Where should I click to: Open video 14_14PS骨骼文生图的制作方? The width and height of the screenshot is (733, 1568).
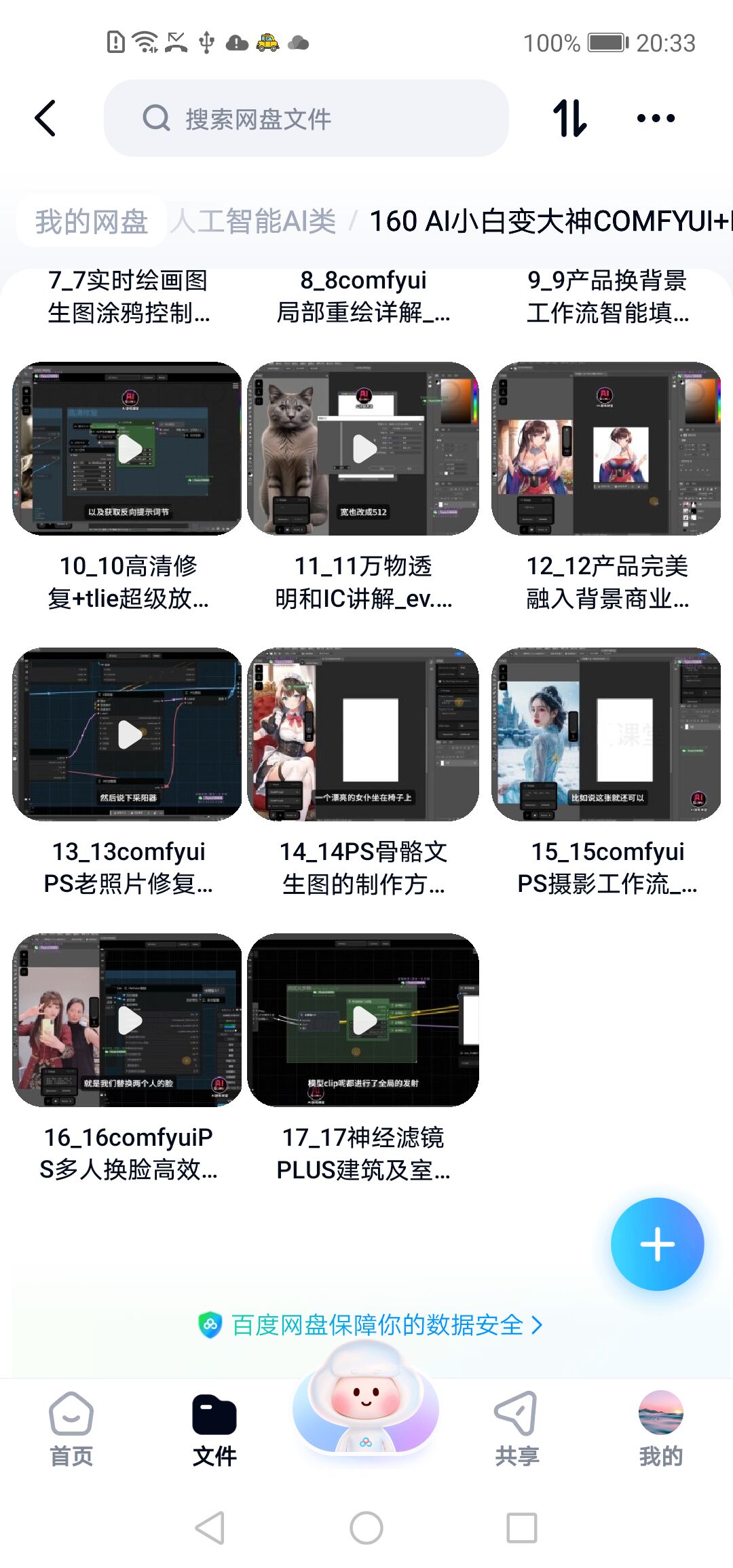pos(364,734)
